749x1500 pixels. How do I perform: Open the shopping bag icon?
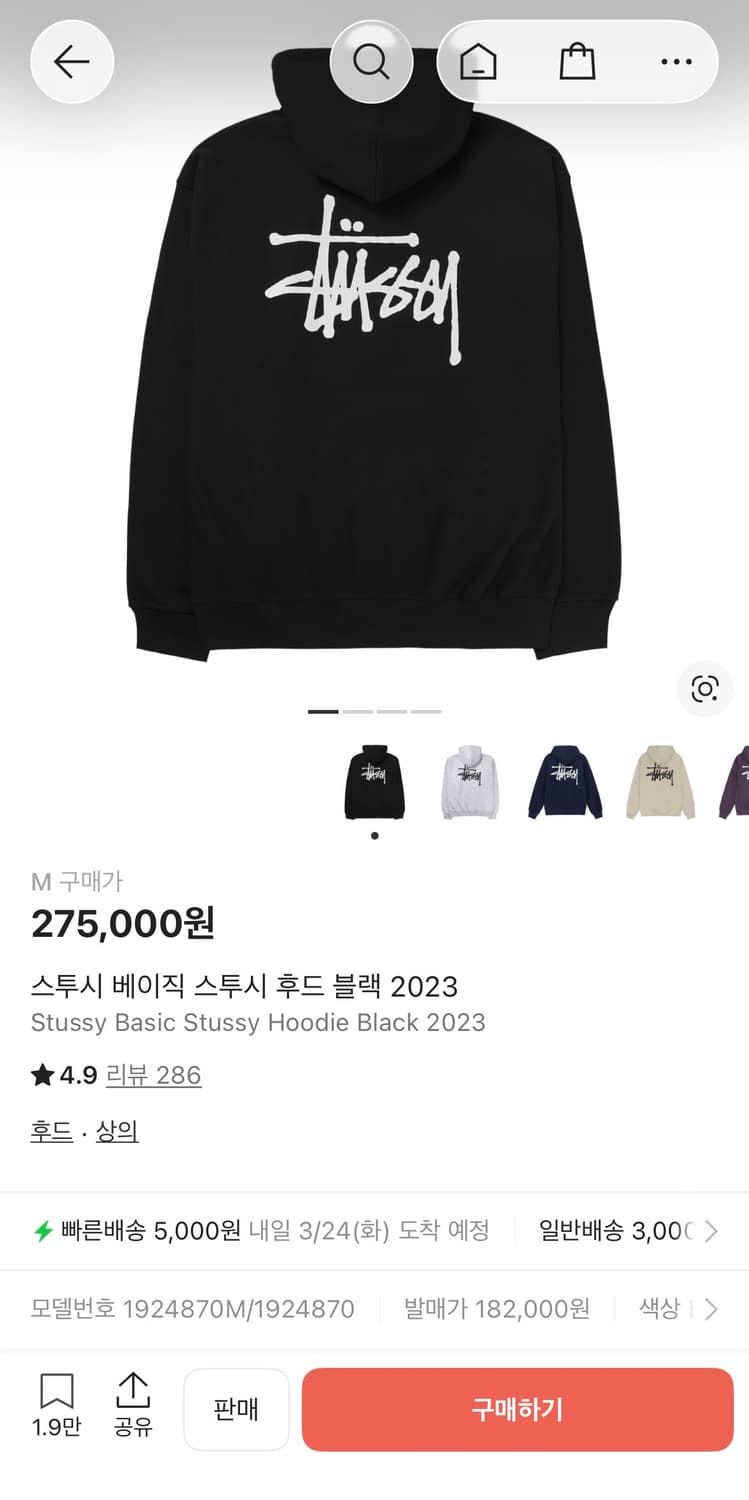[x=578, y=61]
